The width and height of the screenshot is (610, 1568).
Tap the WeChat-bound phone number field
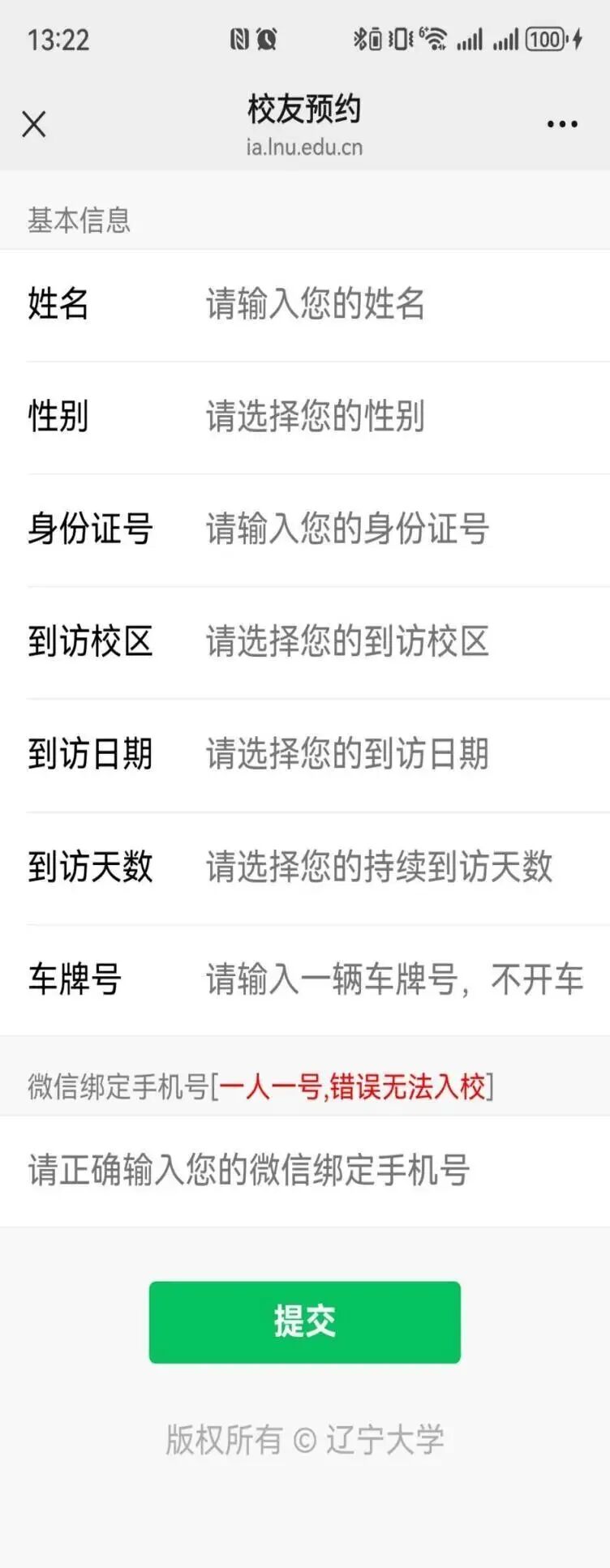[x=304, y=1170]
